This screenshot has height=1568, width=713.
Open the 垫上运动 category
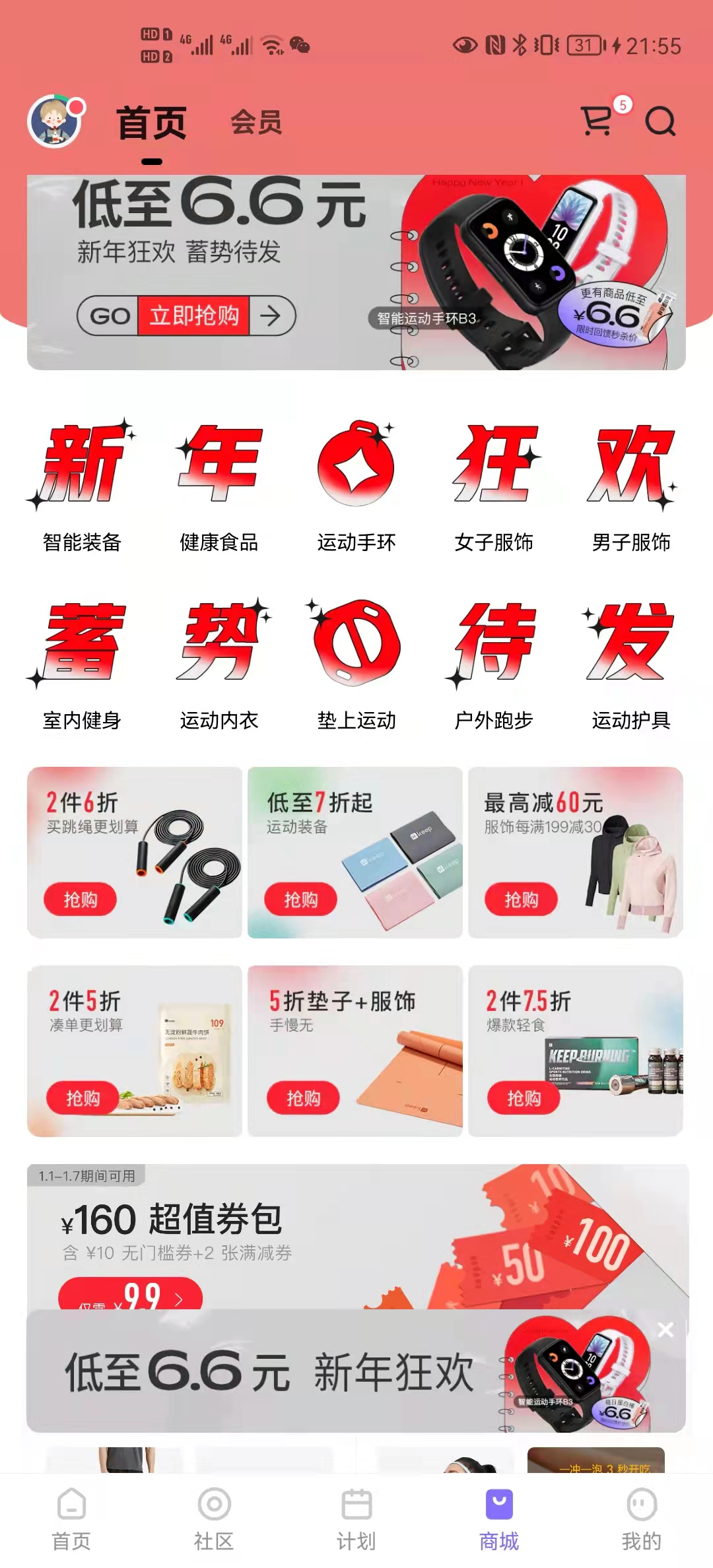[x=356, y=667]
